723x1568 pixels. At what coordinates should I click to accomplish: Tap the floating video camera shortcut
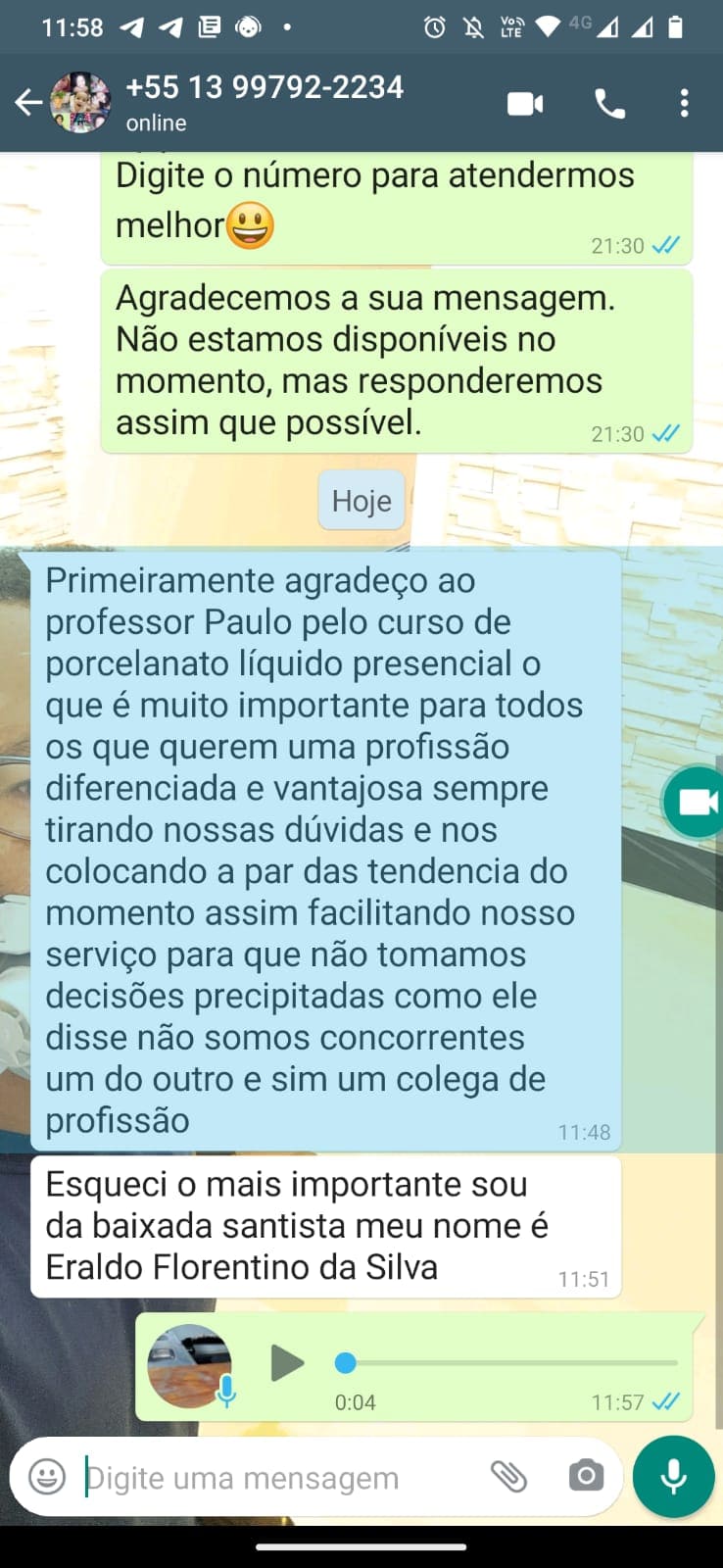[698, 802]
